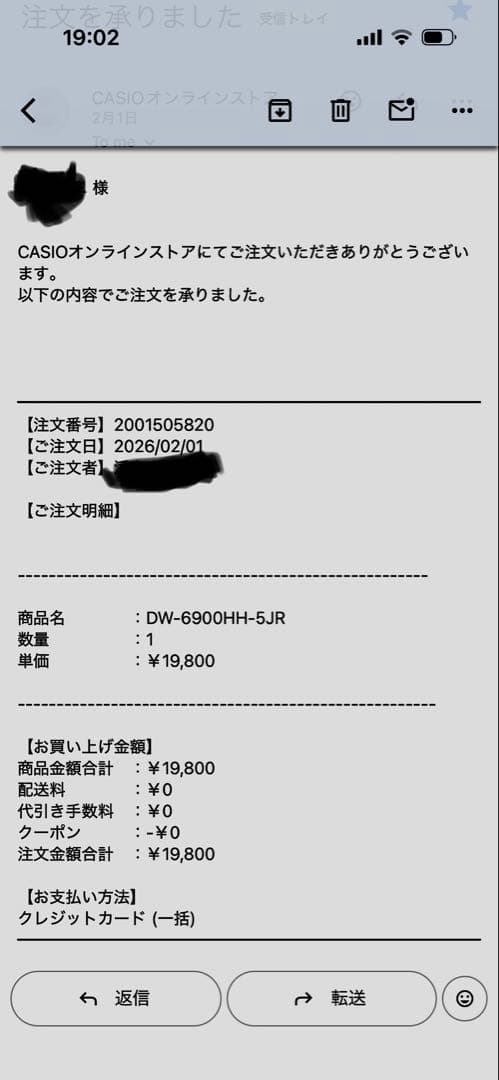Delete this email with the trash icon
Screen dimensions: 499x1080
[340, 110]
